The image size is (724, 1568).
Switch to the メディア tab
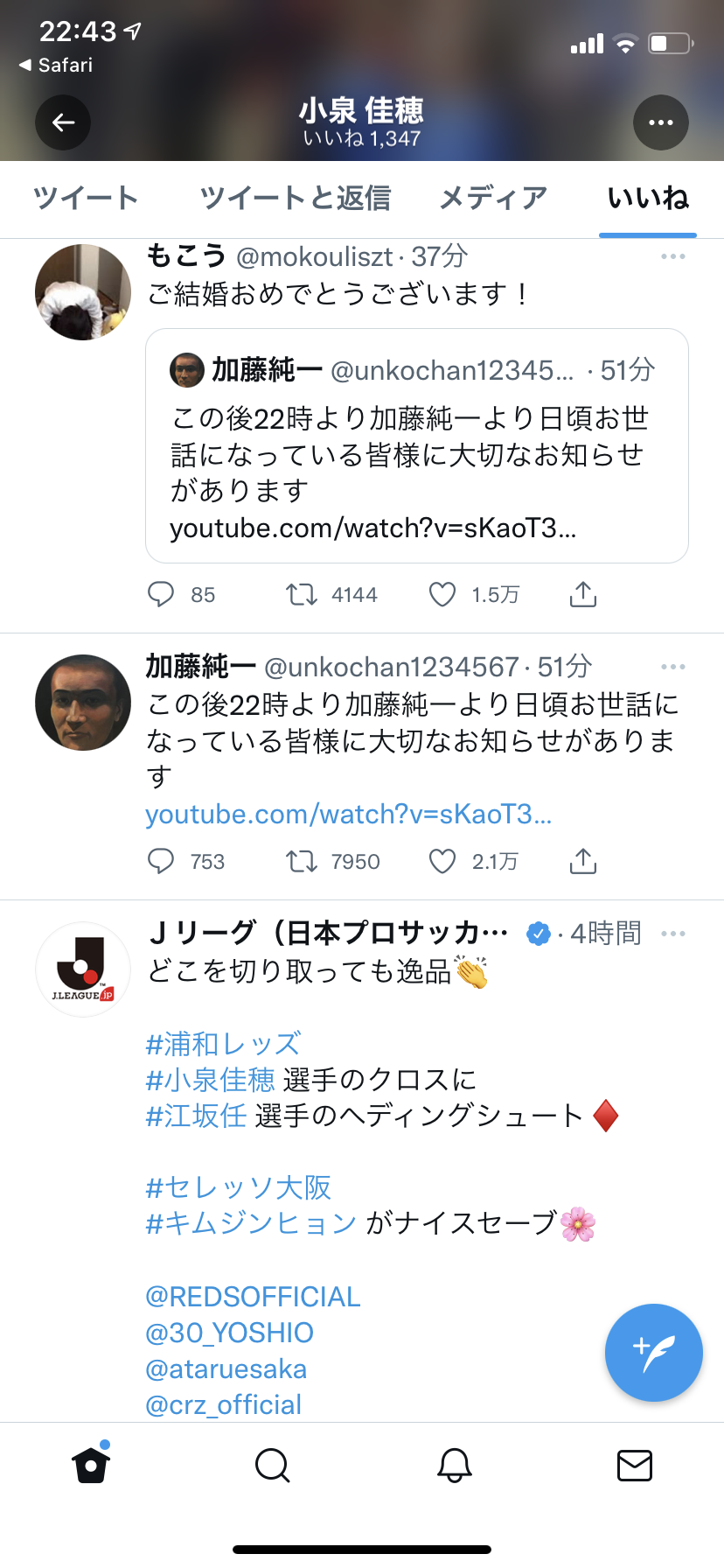pyautogui.click(x=493, y=199)
